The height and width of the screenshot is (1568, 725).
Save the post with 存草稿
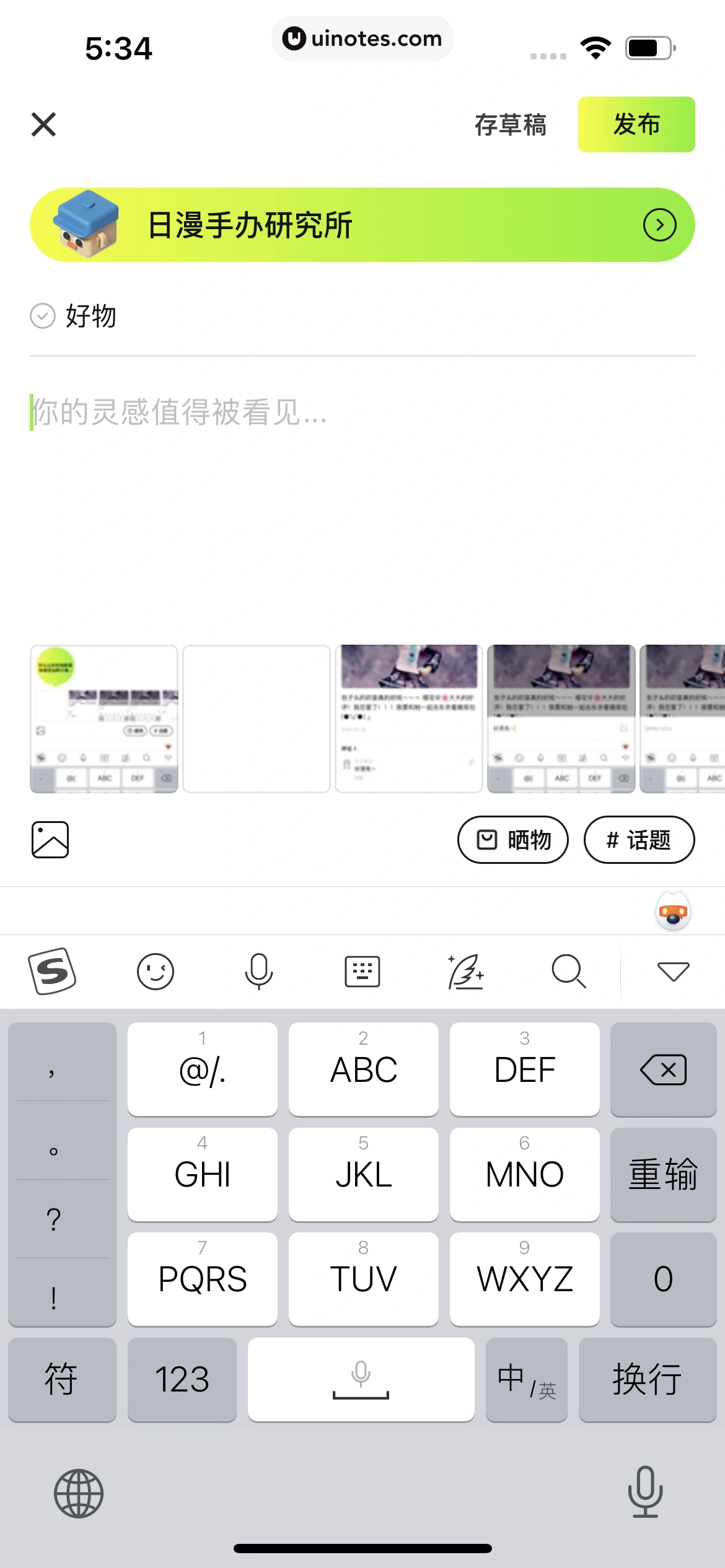click(x=511, y=124)
